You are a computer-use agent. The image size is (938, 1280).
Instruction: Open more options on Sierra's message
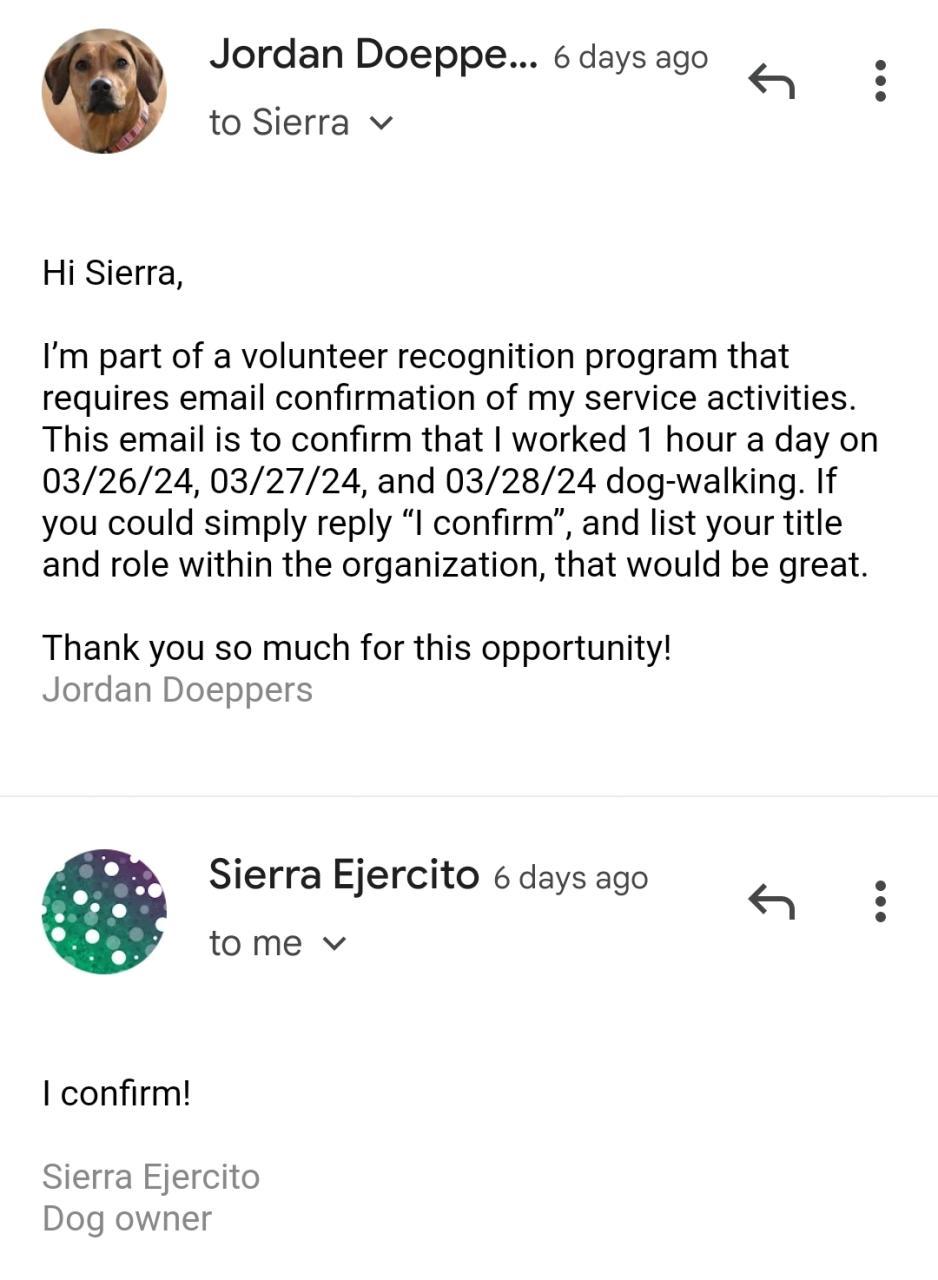point(880,902)
